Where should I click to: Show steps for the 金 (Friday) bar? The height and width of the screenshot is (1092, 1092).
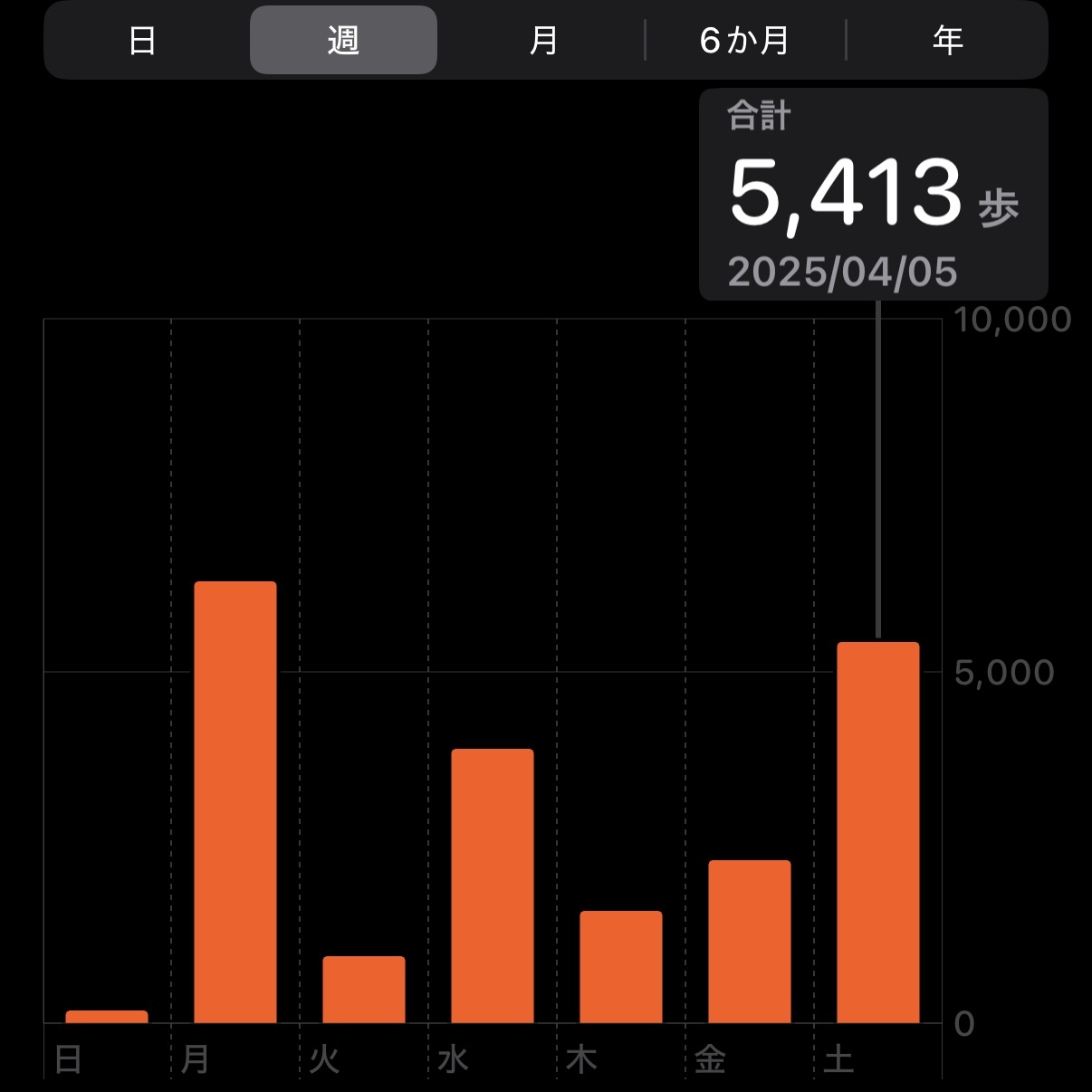click(x=750, y=942)
